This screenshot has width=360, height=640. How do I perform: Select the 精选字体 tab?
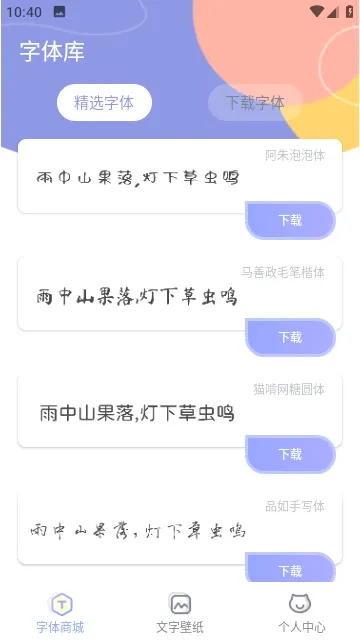click(104, 102)
